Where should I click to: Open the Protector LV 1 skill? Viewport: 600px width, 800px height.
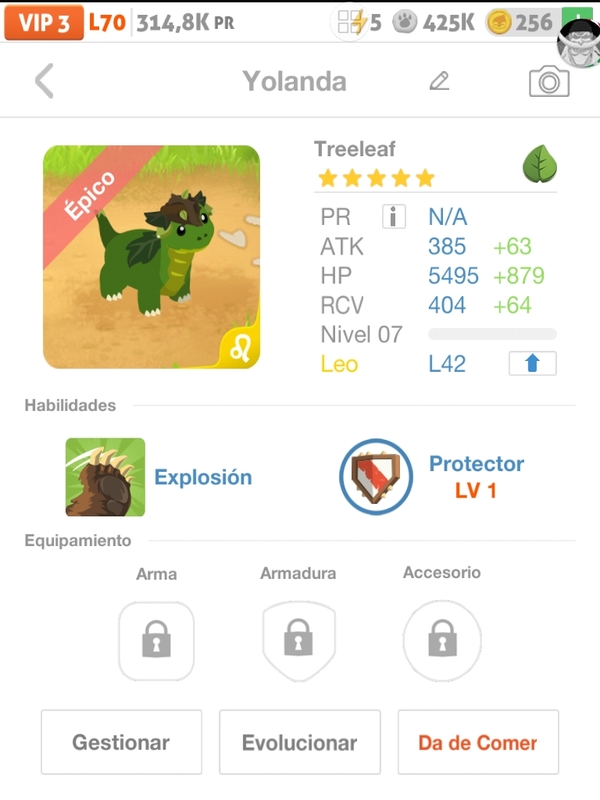376,477
